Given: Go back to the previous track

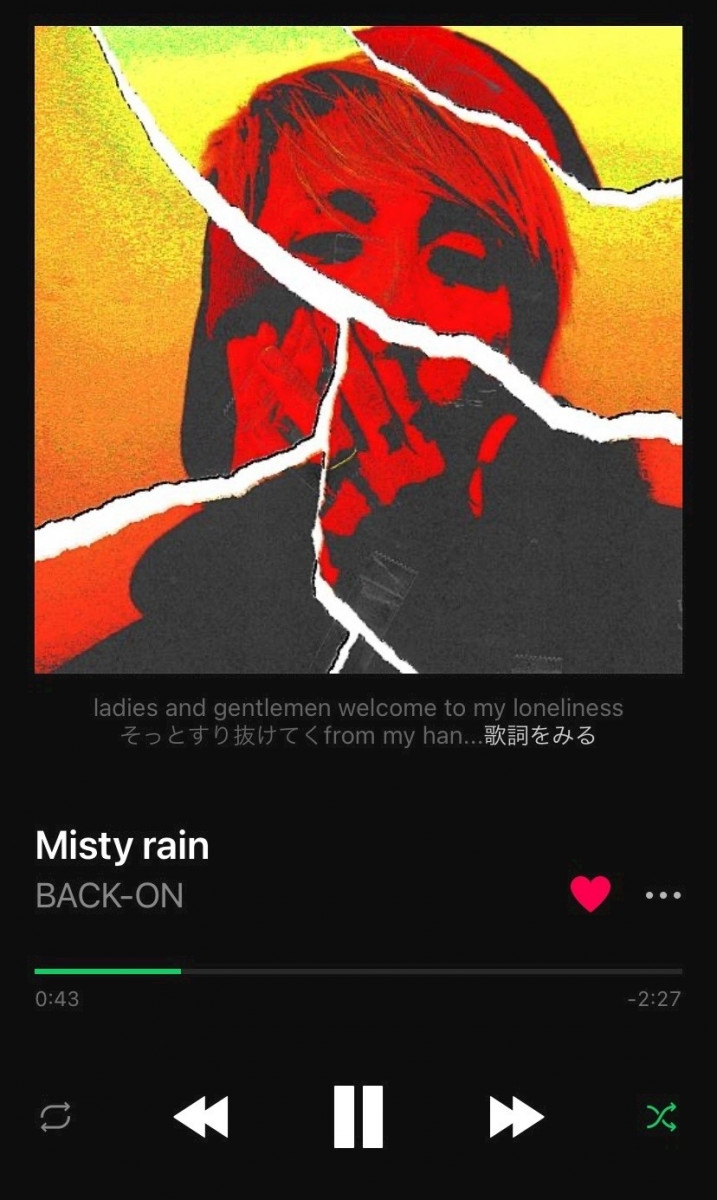Looking at the screenshot, I should [x=201, y=1117].
